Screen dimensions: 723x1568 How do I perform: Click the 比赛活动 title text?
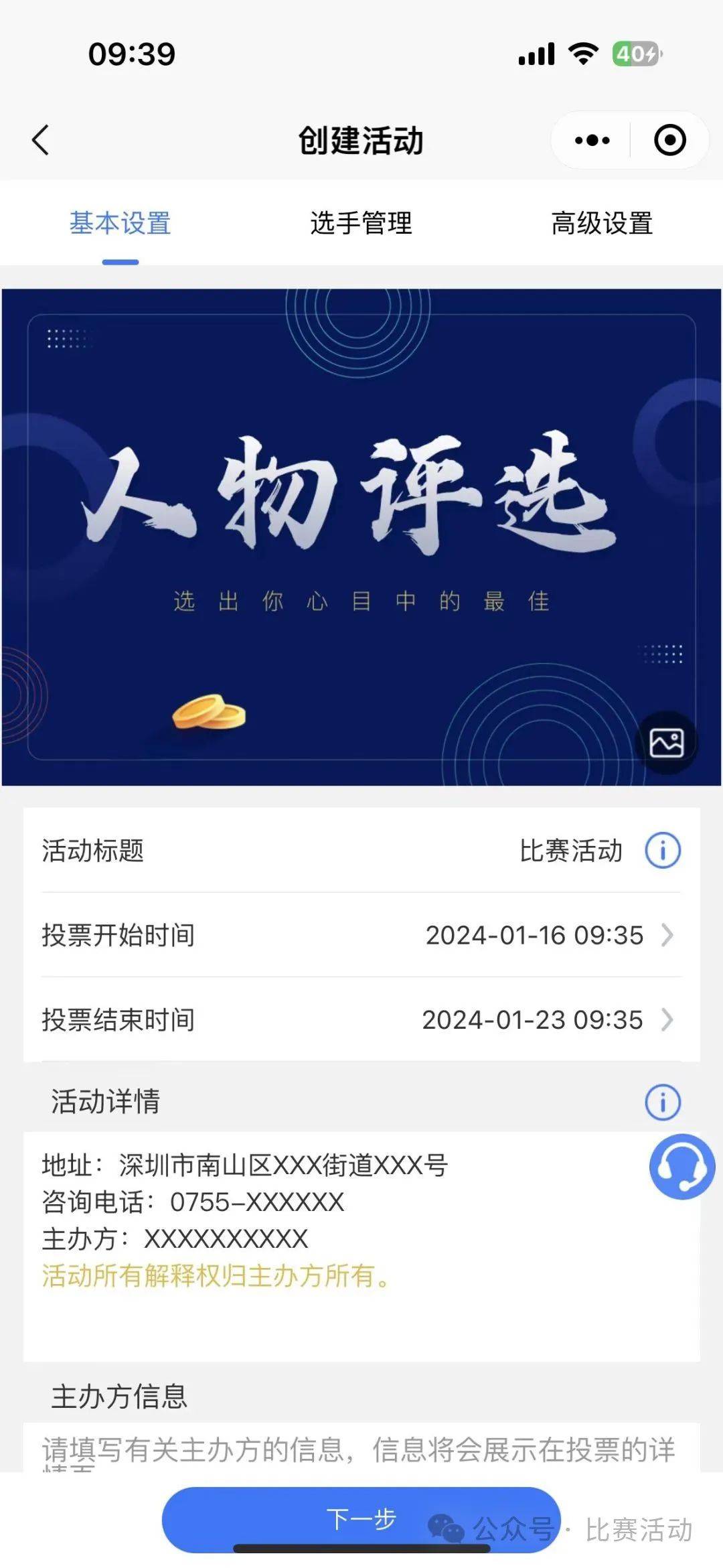(572, 851)
